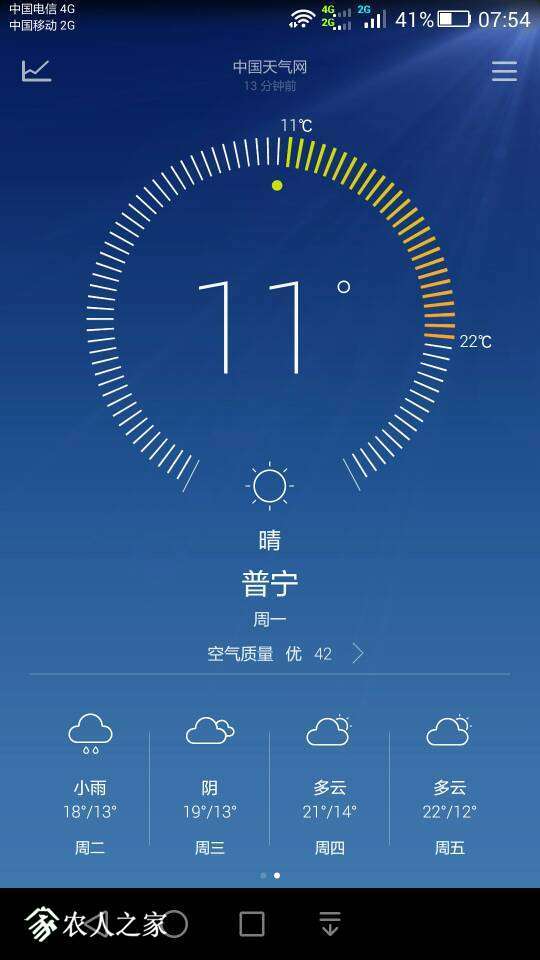Tap the hide navigation bar arrow
Screen dimensions: 540x960
pyautogui.click(x=330, y=923)
